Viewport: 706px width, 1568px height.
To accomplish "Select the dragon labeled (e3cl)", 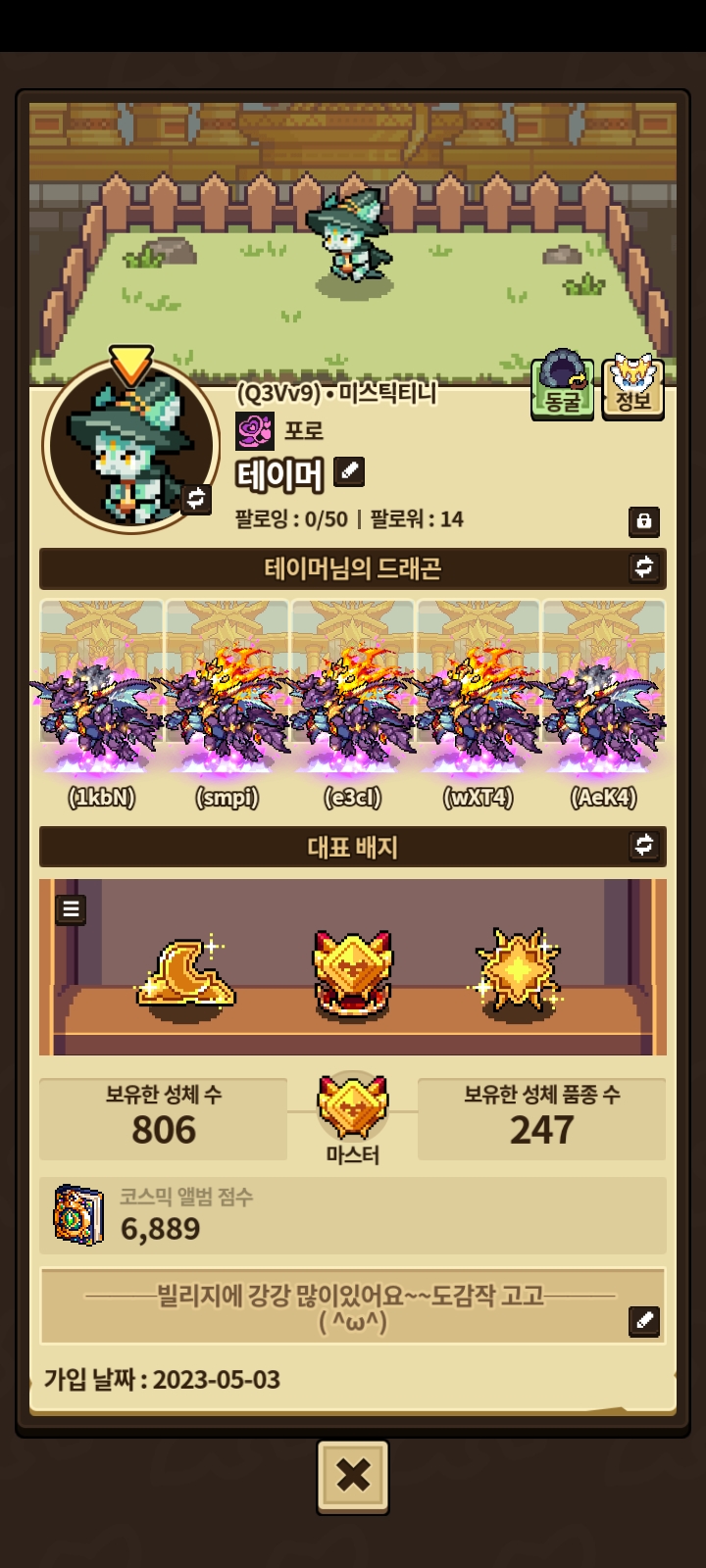I will (352, 708).
